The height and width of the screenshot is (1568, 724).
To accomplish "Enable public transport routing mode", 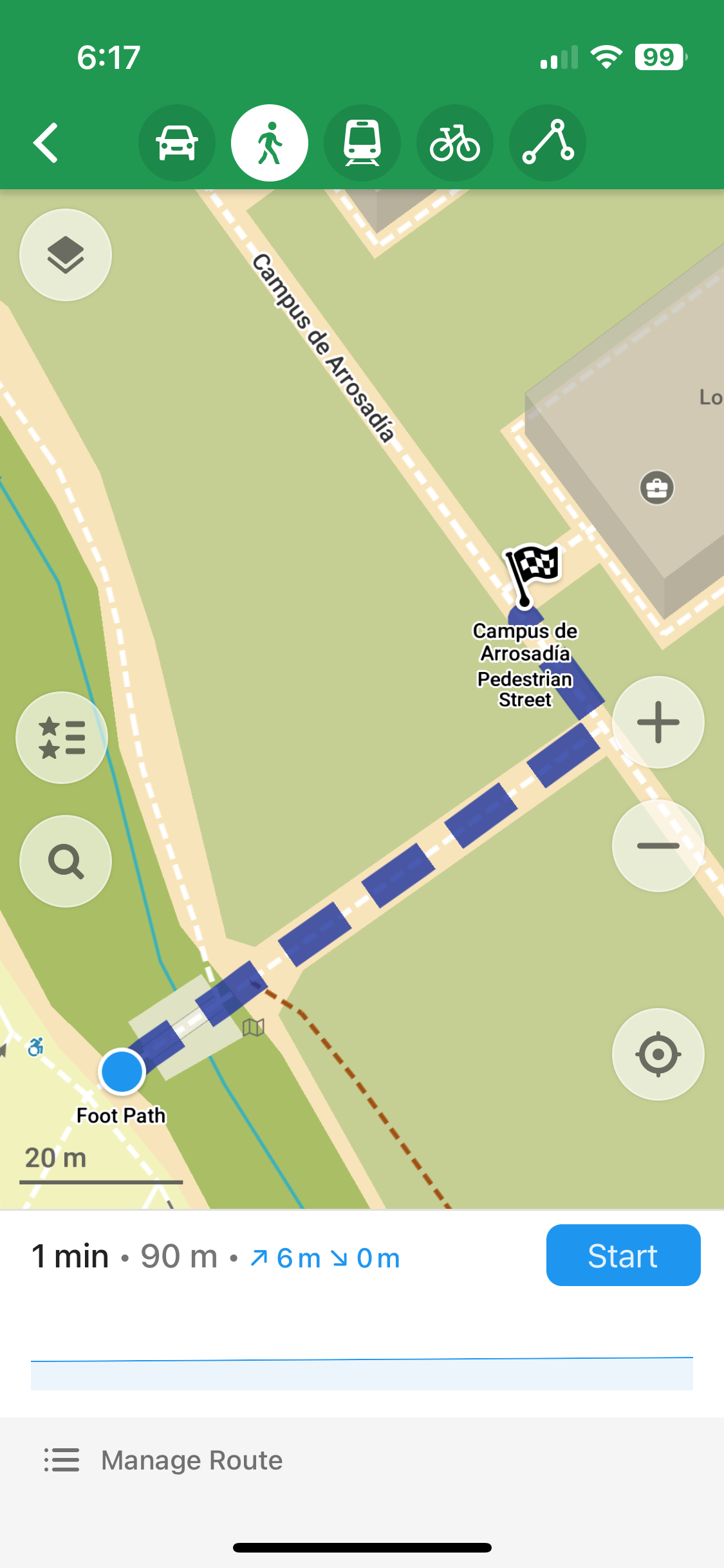I will click(x=362, y=142).
